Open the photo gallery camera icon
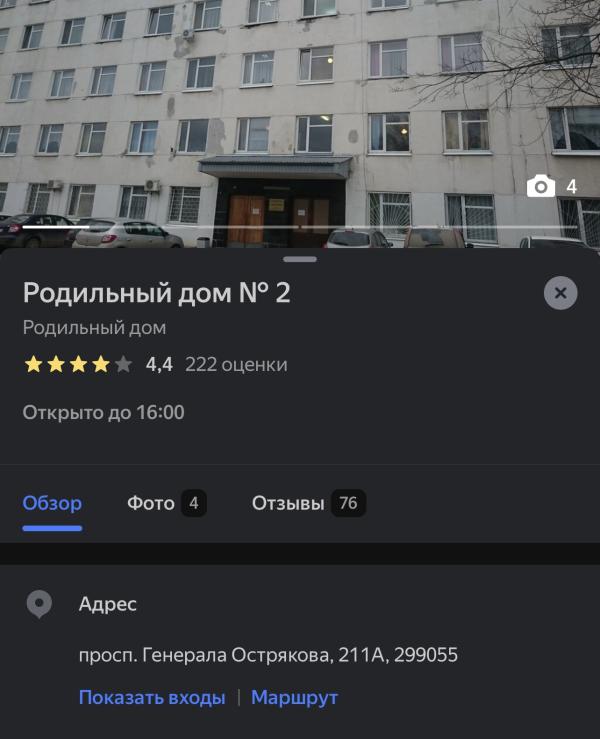This screenshot has width=600, height=739. pyautogui.click(x=541, y=187)
